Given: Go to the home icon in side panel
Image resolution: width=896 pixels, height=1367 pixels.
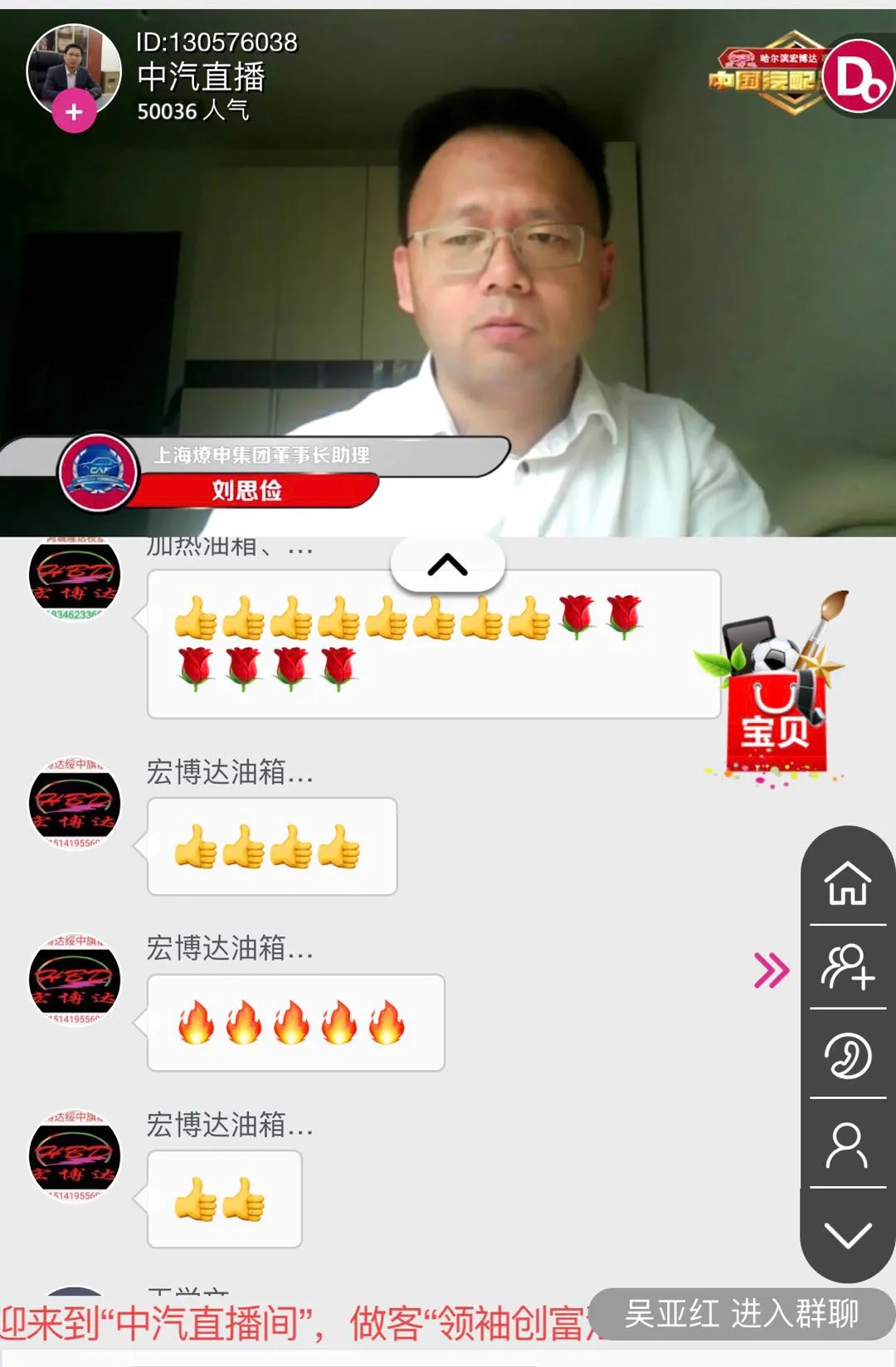Looking at the screenshot, I should click(x=847, y=882).
